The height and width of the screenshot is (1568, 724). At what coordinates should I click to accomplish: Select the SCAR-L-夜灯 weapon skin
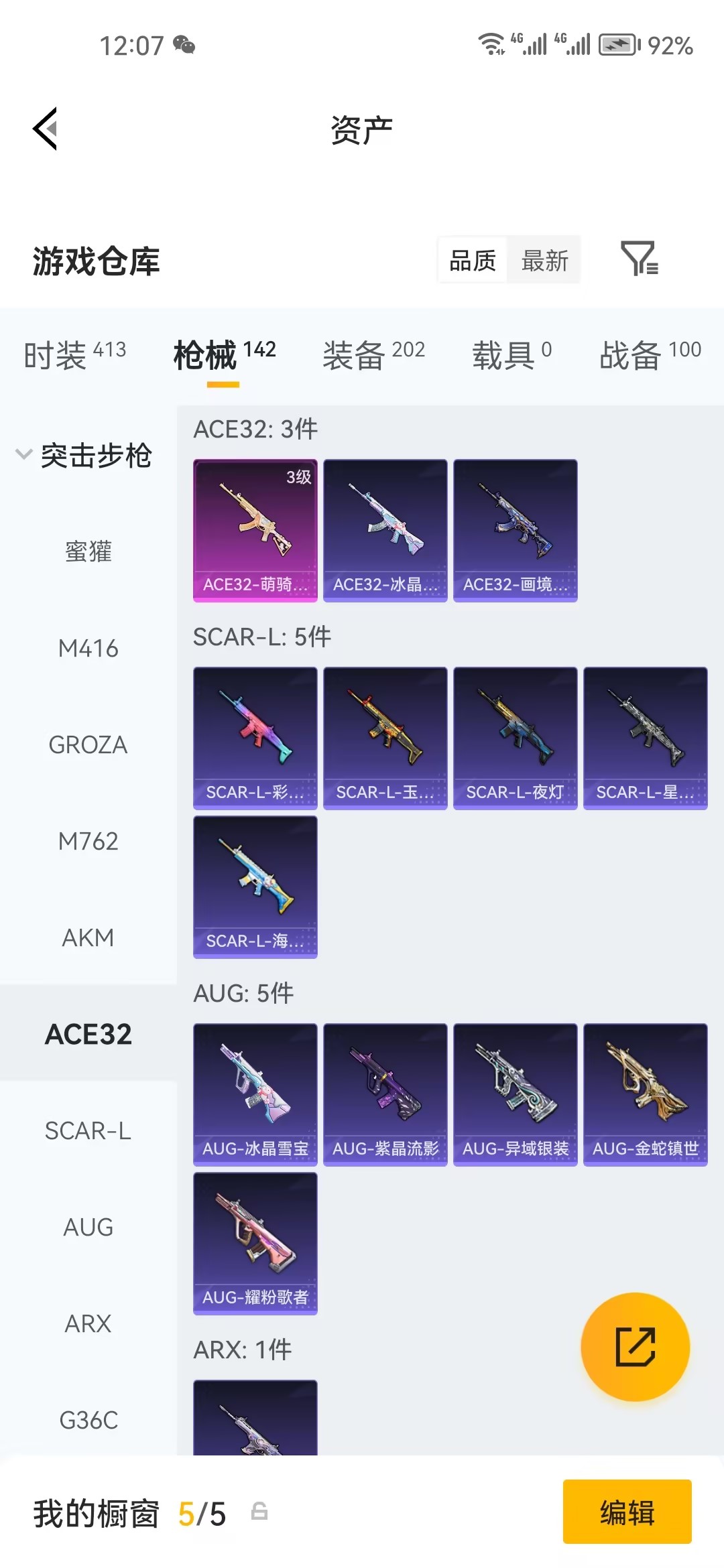(x=515, y=737)
